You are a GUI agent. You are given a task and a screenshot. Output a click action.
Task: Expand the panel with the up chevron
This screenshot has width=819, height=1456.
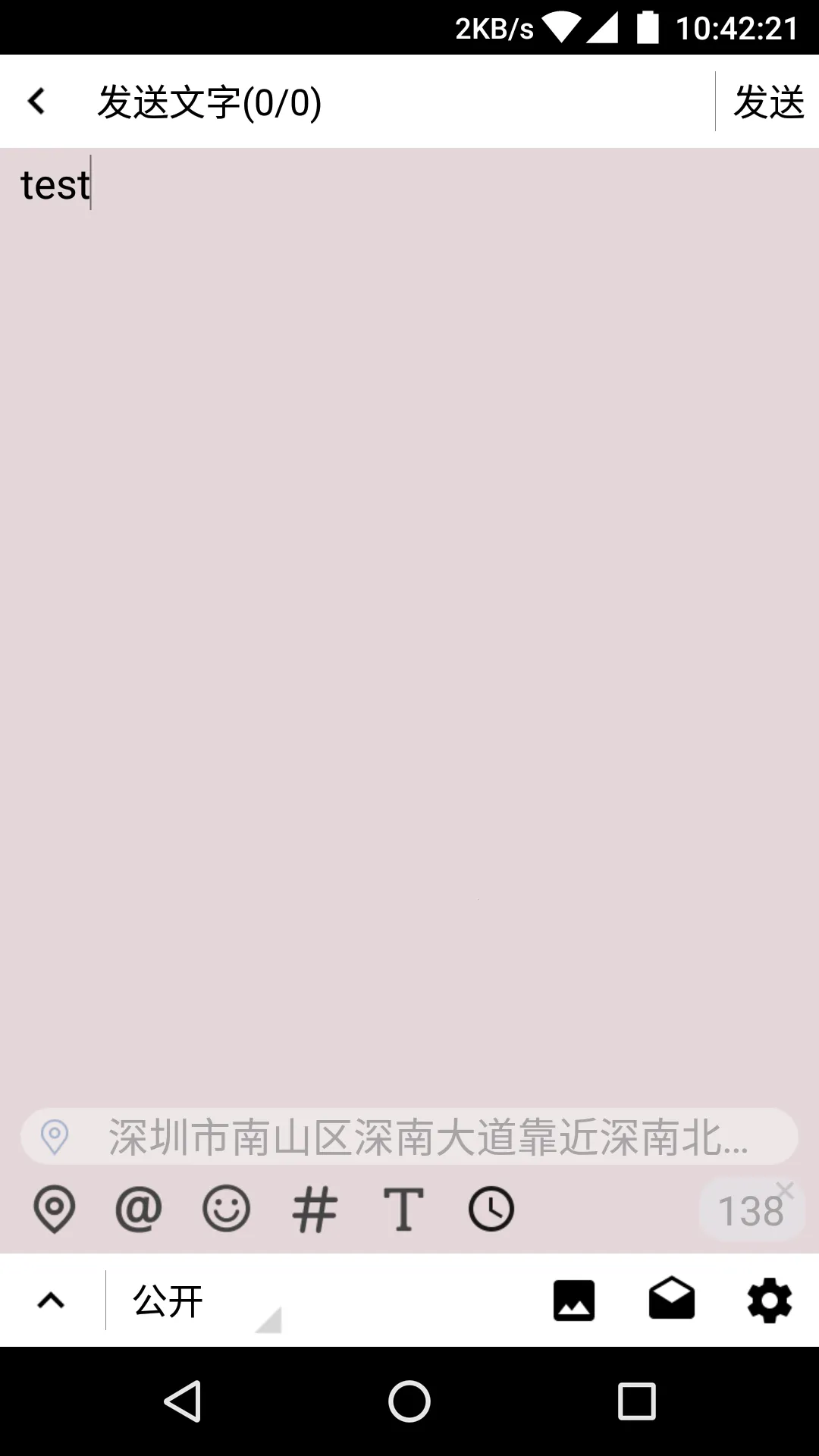coord(52,1301)
